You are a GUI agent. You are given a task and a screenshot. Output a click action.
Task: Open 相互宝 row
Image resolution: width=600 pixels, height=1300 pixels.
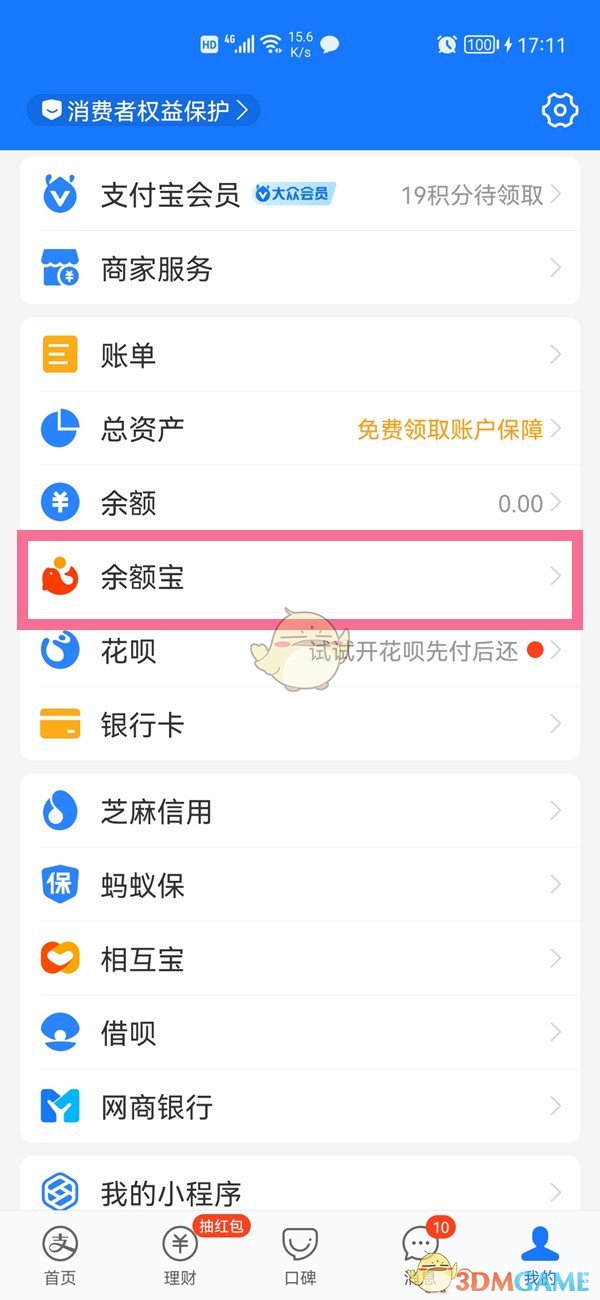click(x=300, y=959)
